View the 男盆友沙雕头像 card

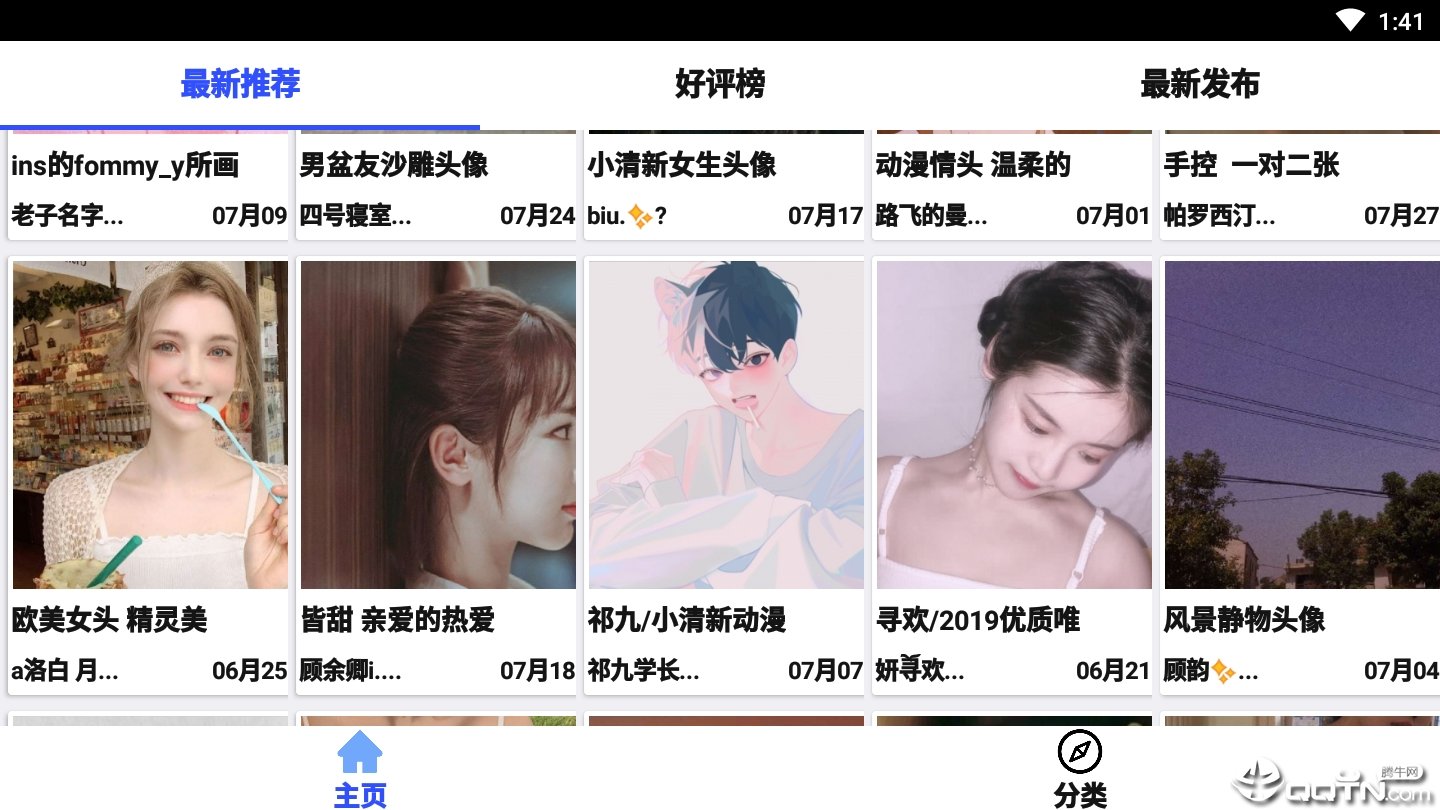coord(436,185)
